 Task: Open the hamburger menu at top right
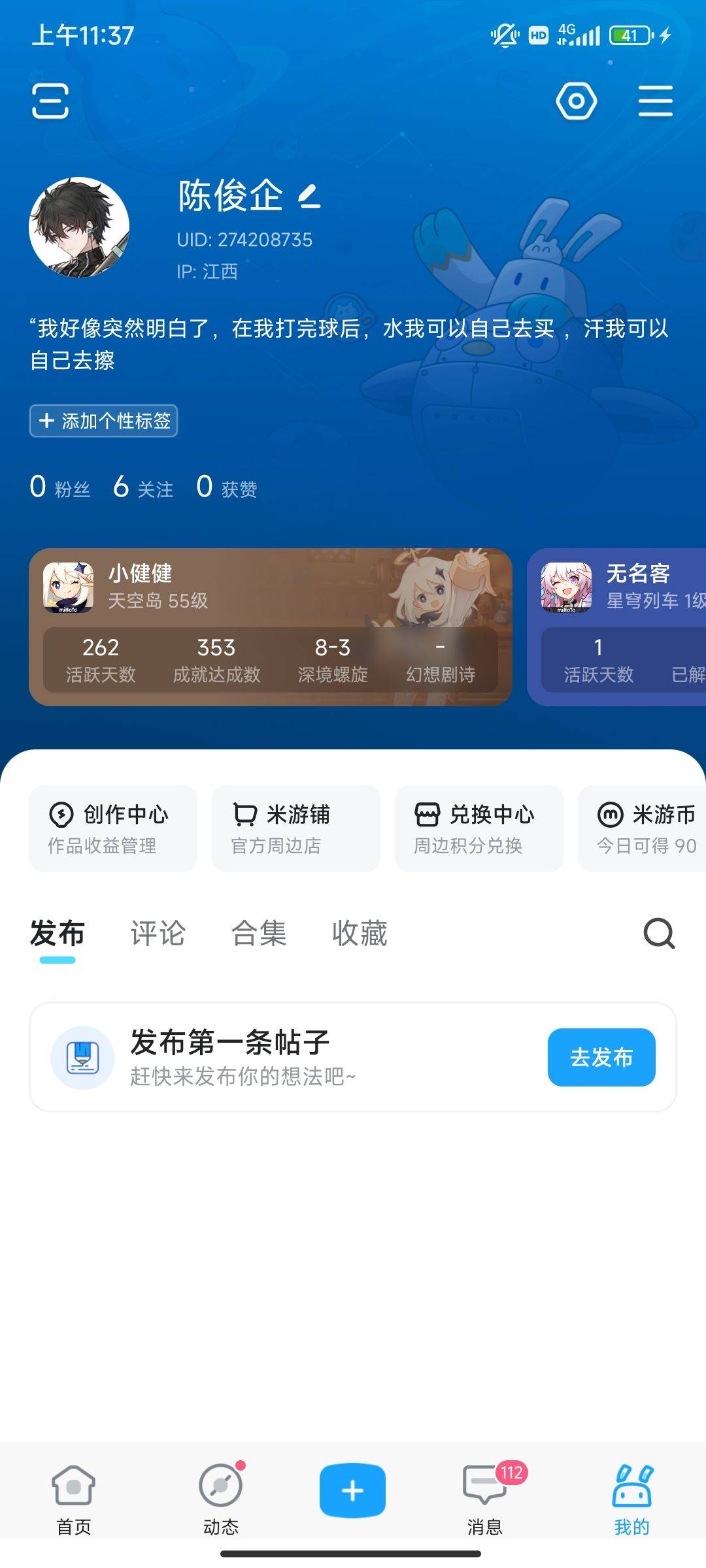coord(656,102)
